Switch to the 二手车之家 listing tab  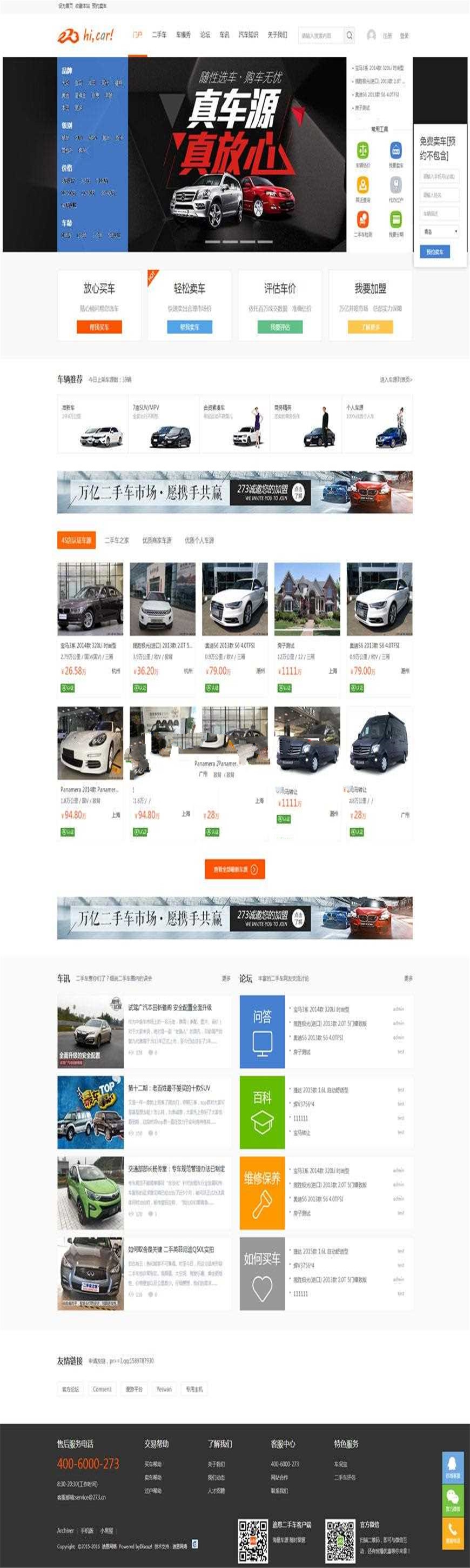117,540
